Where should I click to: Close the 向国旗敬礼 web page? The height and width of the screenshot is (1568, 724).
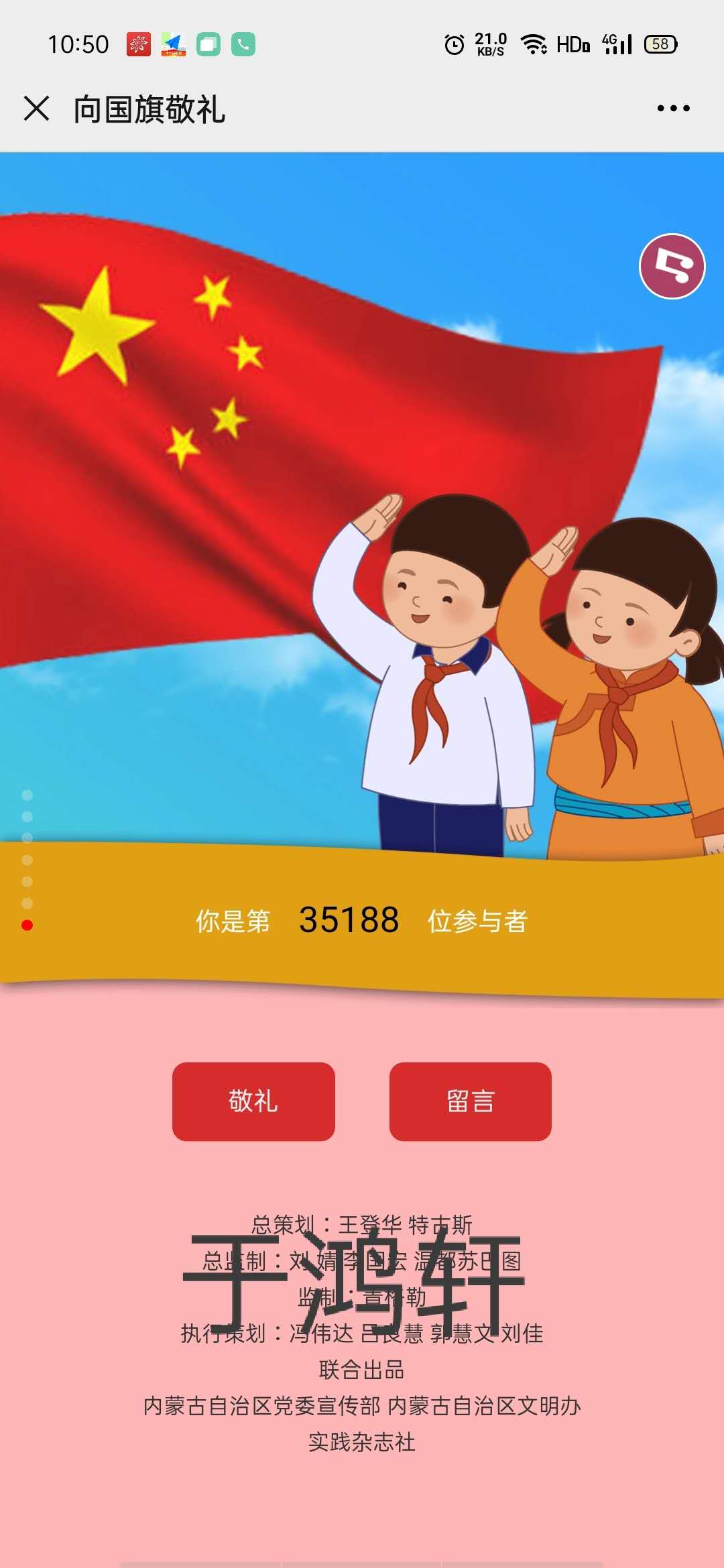(36, 108)
